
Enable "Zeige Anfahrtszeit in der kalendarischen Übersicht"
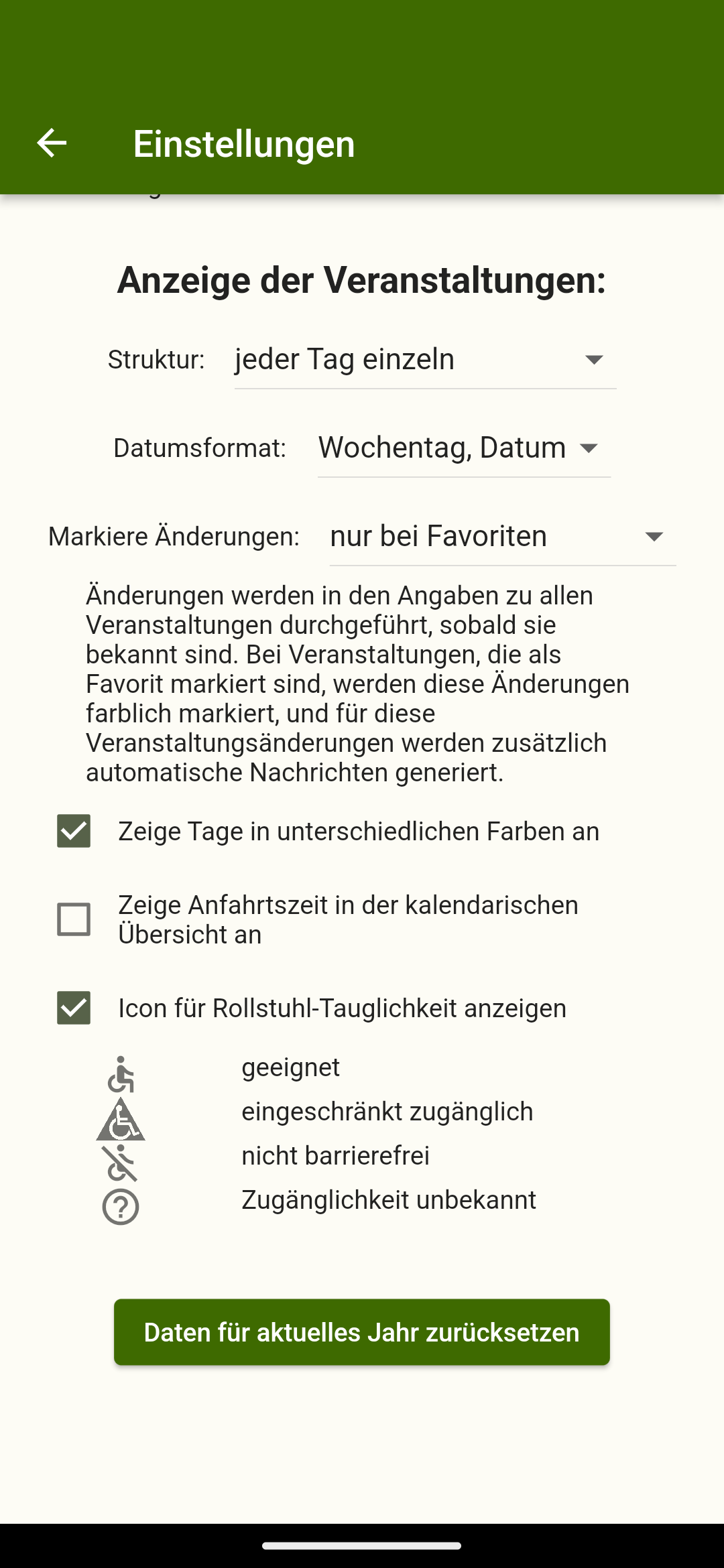(74, 919)
